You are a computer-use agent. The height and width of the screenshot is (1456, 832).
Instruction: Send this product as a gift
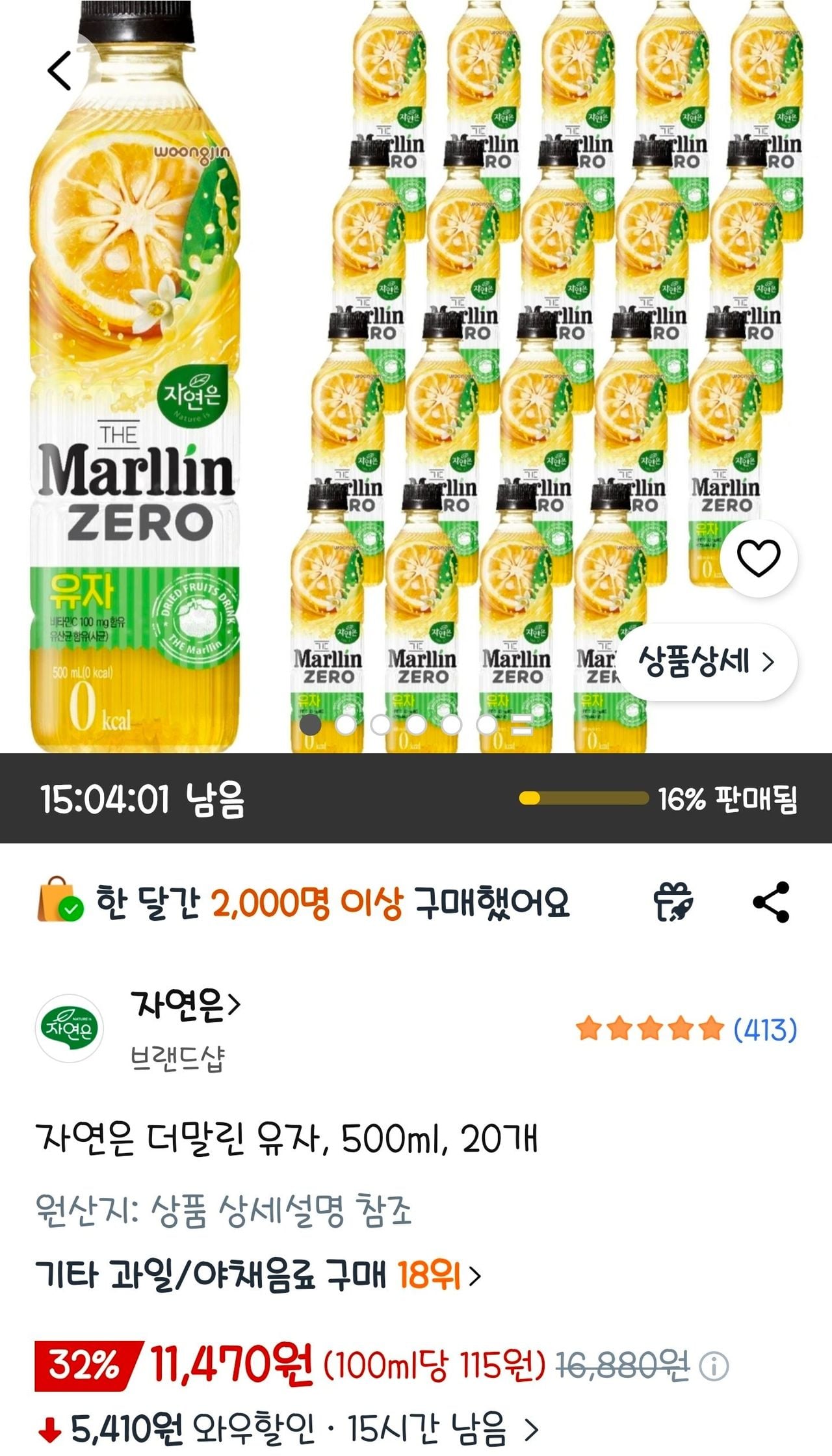(x=673, y=902)
